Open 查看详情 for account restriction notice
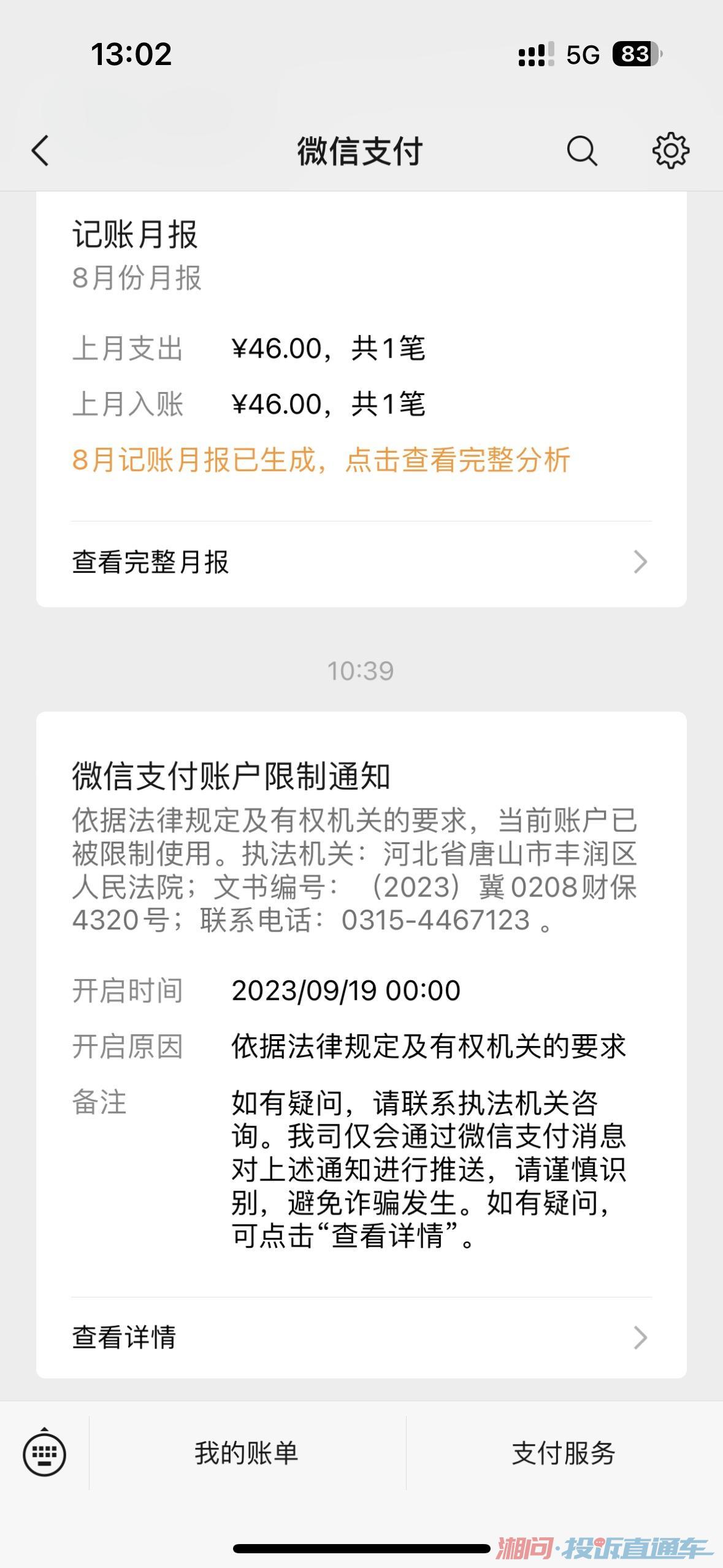 point(361,1337)
